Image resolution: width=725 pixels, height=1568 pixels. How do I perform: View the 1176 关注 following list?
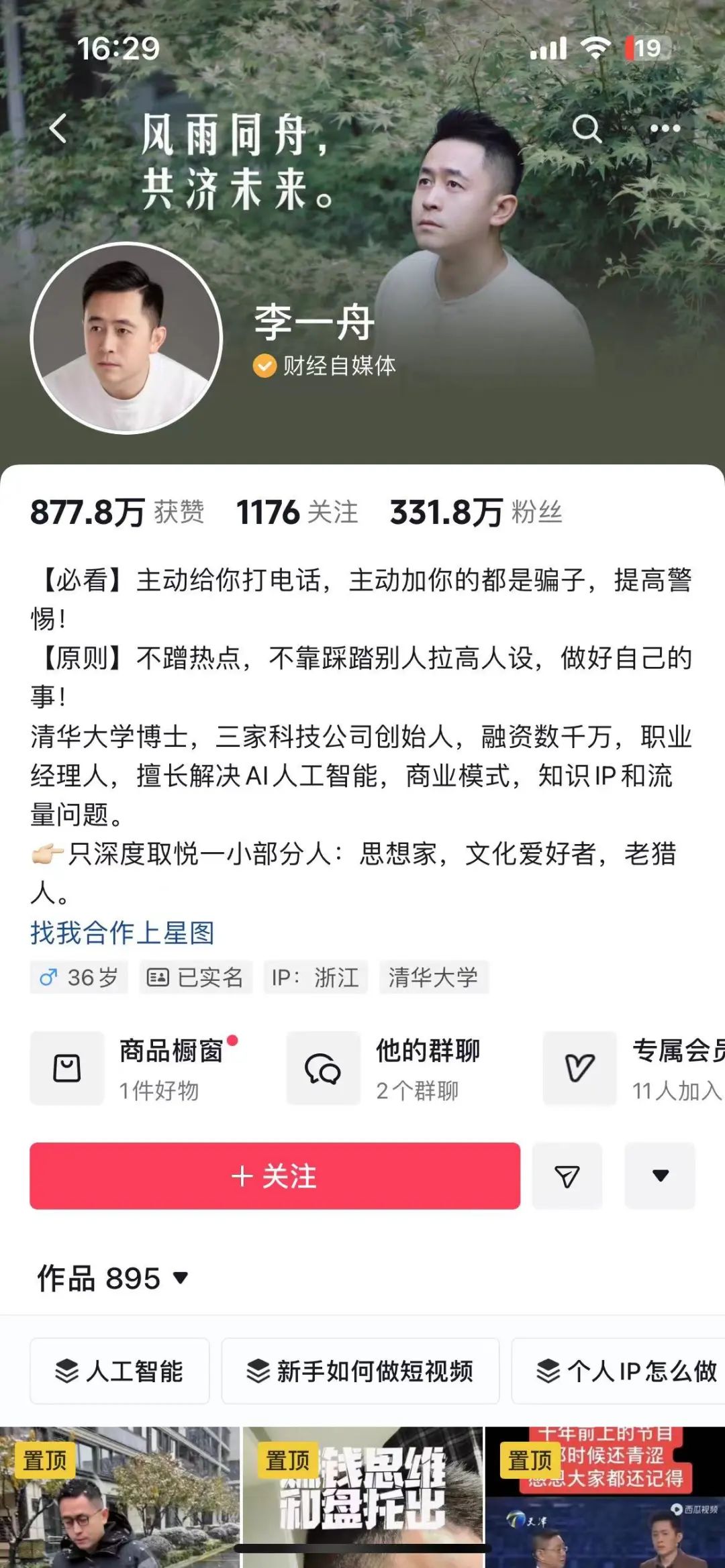coord(297,513)
